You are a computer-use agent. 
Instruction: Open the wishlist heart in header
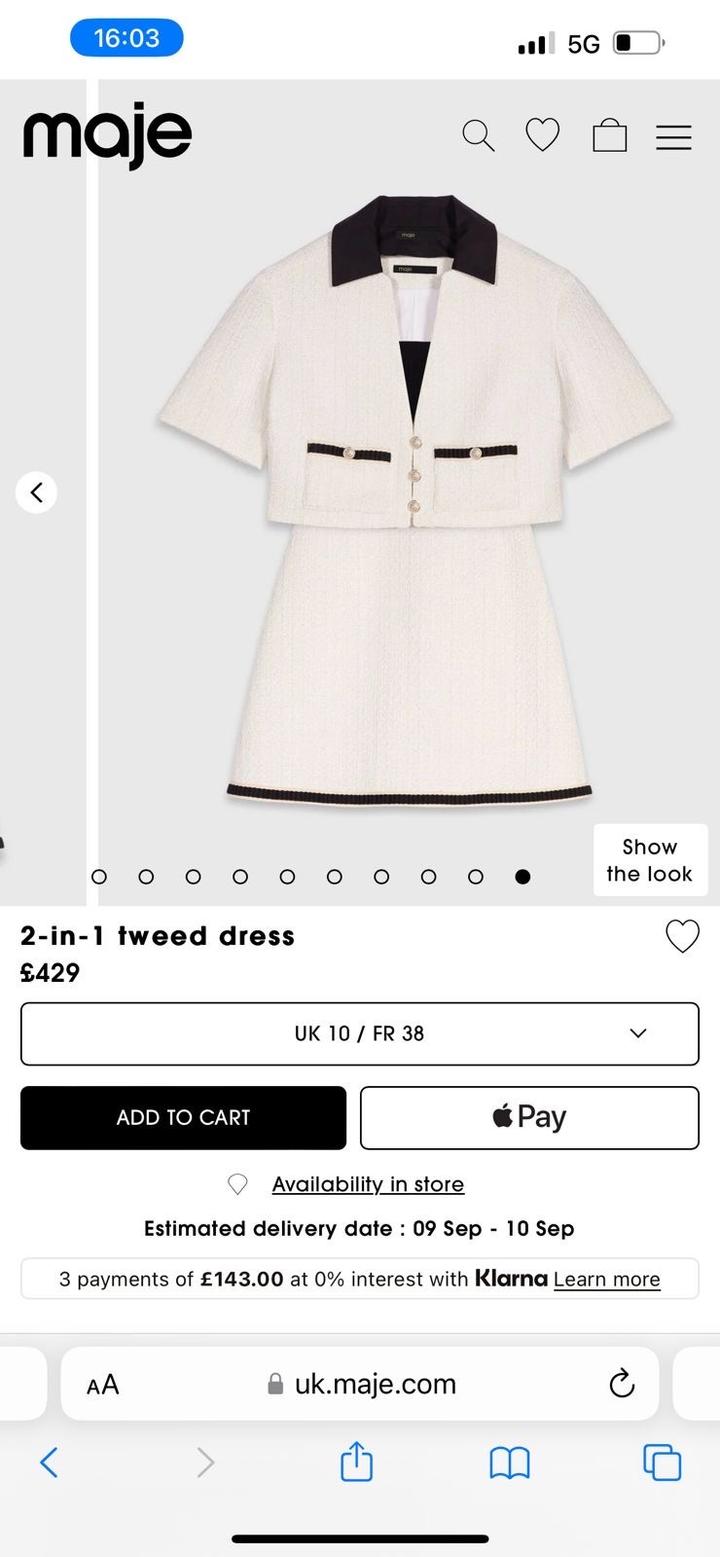pyautogui.click(x=543, y=135)
